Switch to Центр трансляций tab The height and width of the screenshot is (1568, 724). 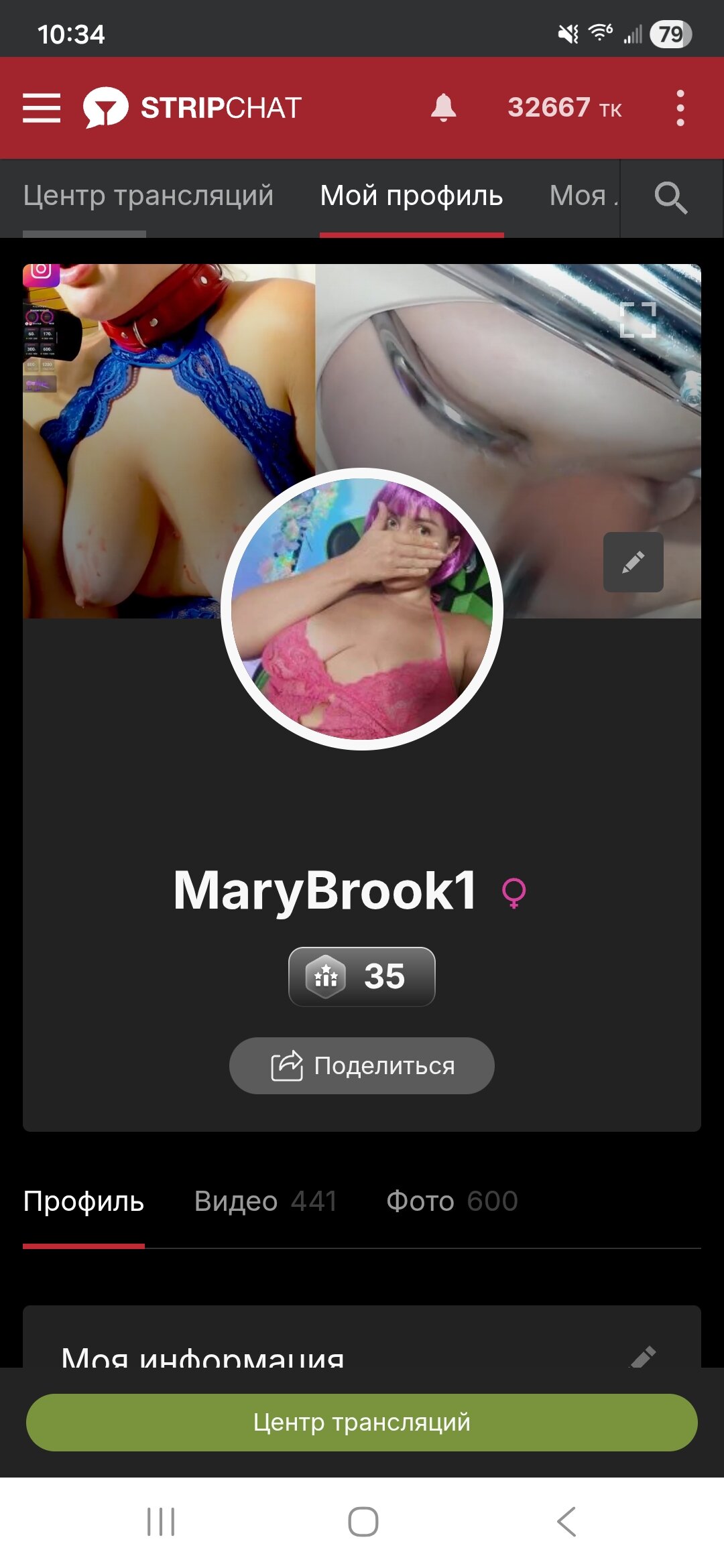pos(148,196)
